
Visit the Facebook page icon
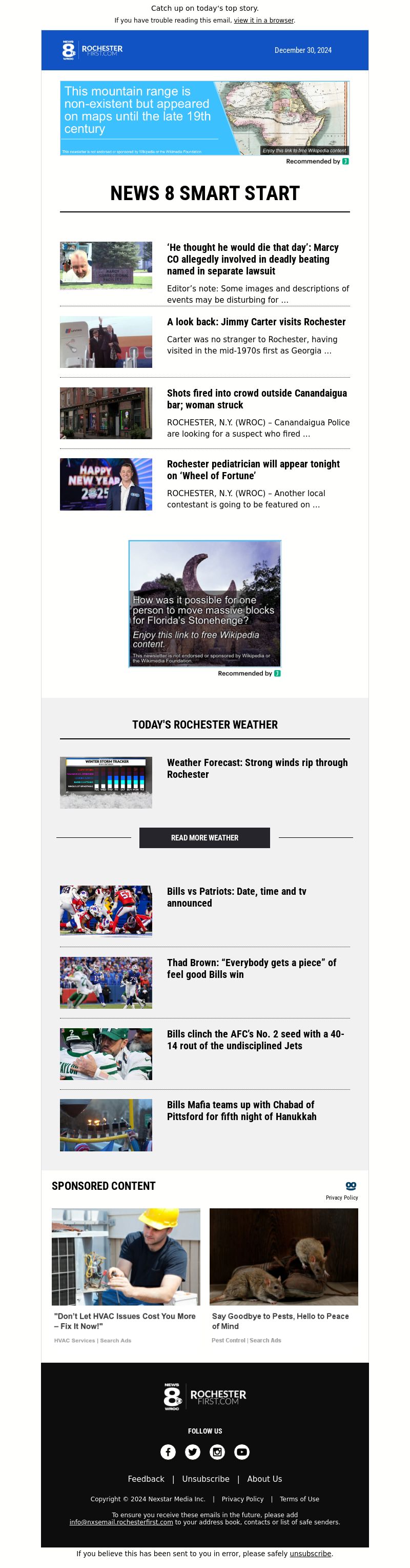click(x=168, y=1452)
